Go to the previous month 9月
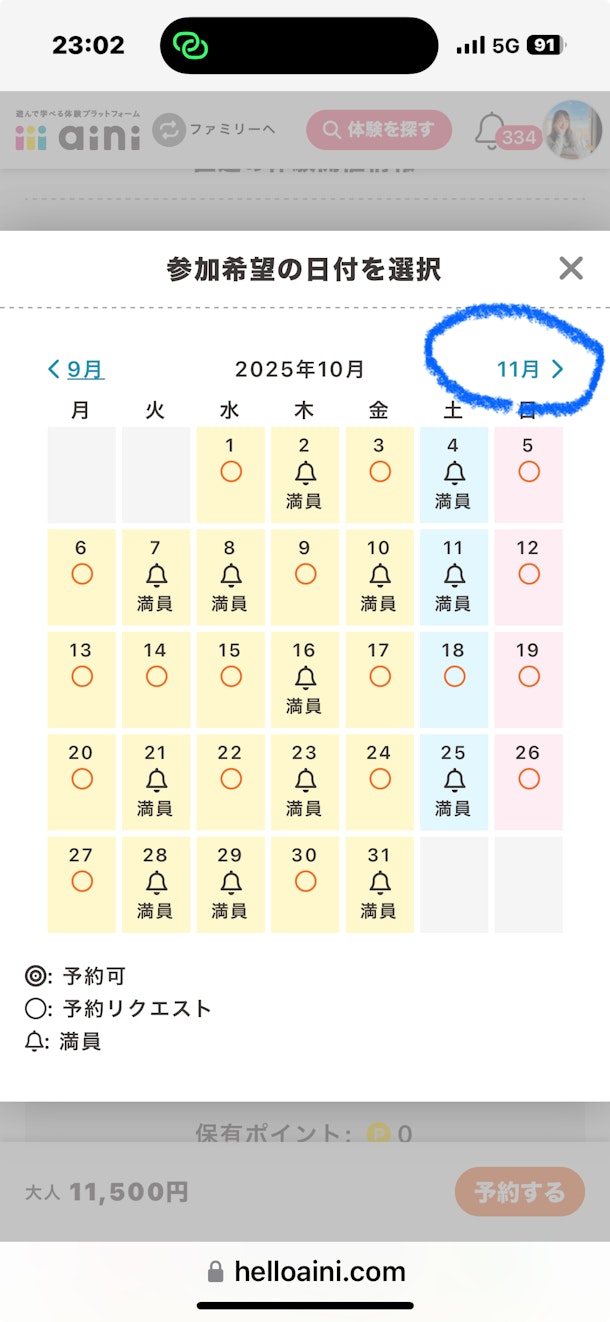 pos(76,369)
